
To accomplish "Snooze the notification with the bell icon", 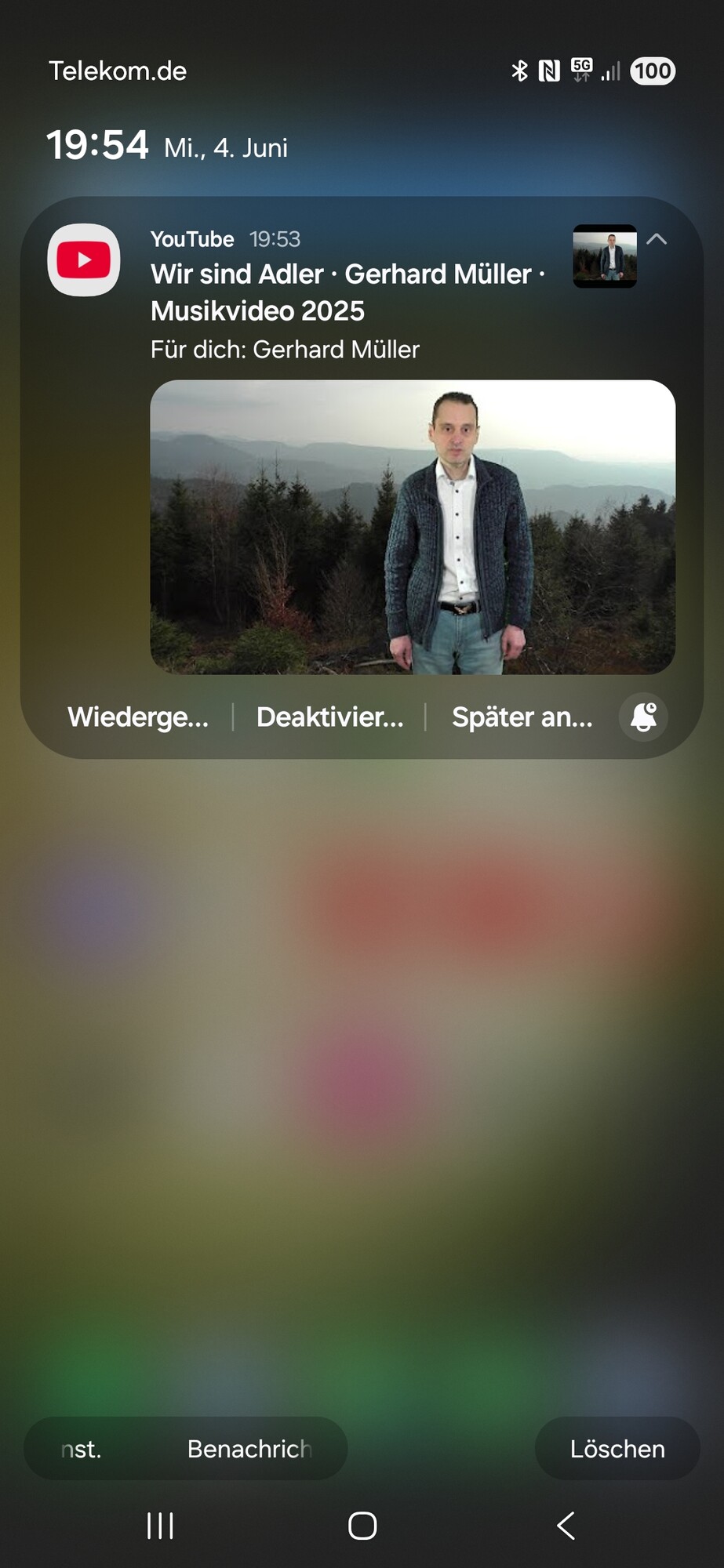I will [x=643, y=717].
